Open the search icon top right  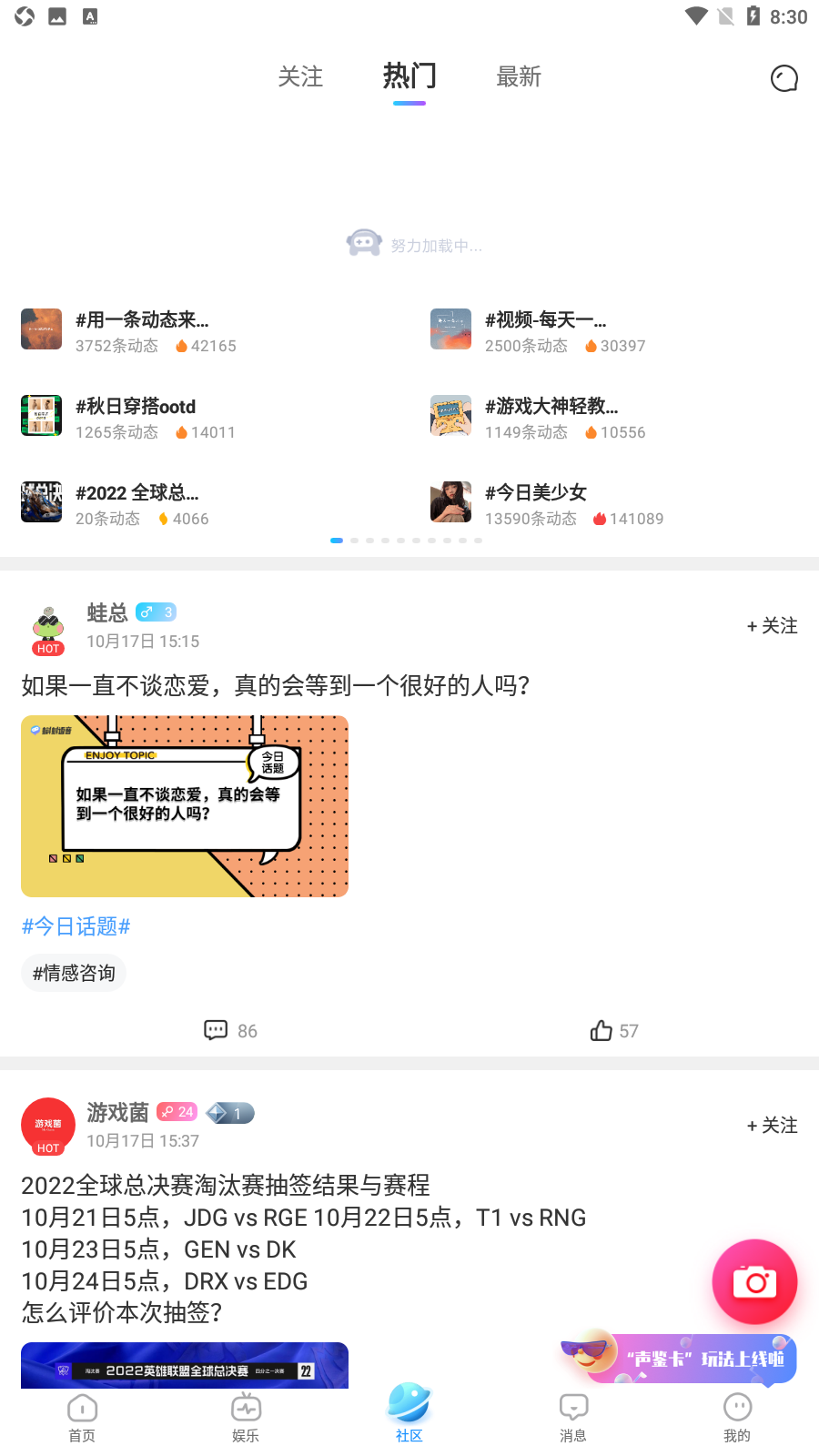pyautogui.click(x=784, y=78)
